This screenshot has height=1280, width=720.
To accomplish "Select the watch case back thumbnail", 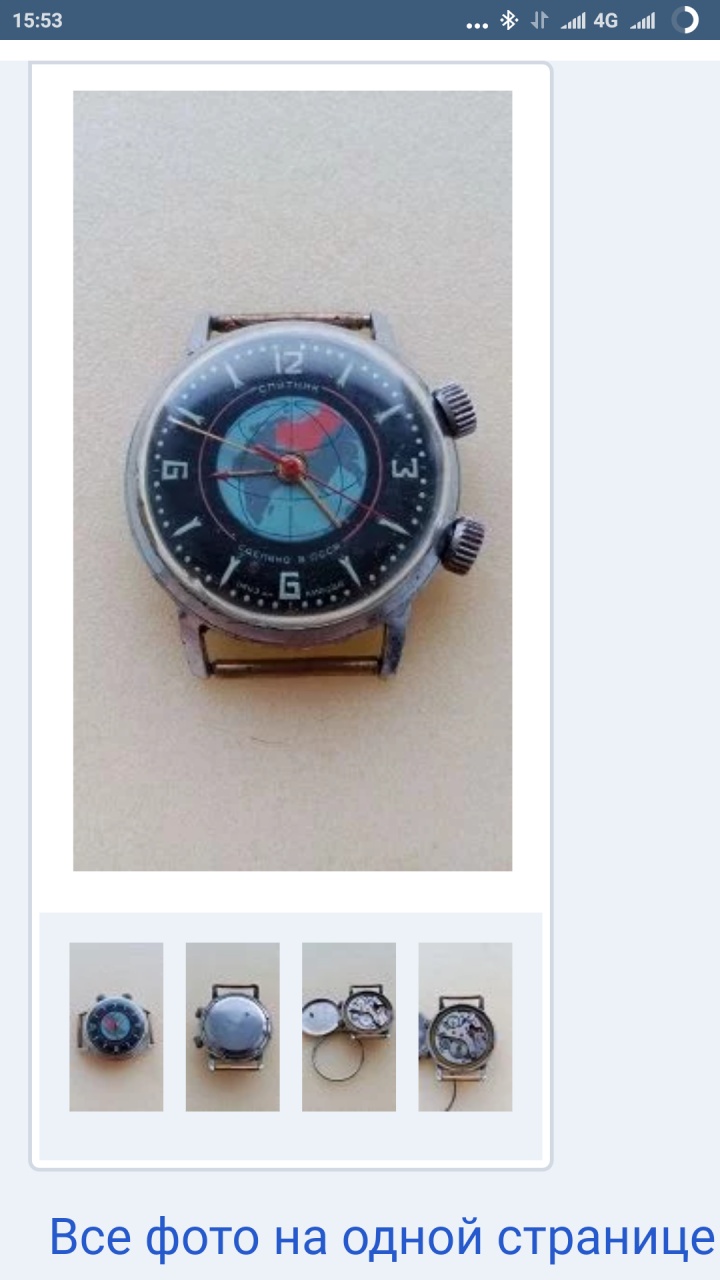I will click(232, 1026).
